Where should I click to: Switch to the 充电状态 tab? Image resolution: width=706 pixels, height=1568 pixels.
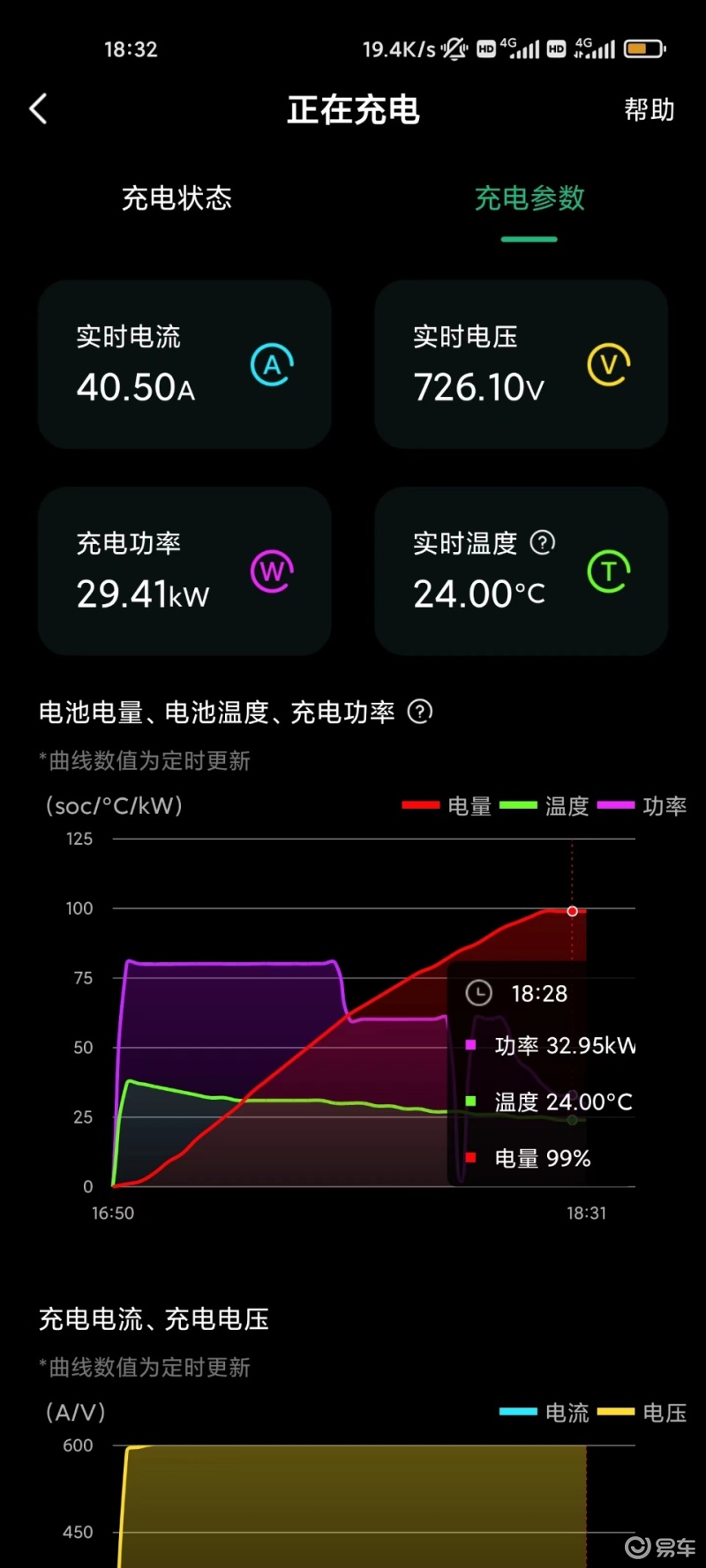176,198
